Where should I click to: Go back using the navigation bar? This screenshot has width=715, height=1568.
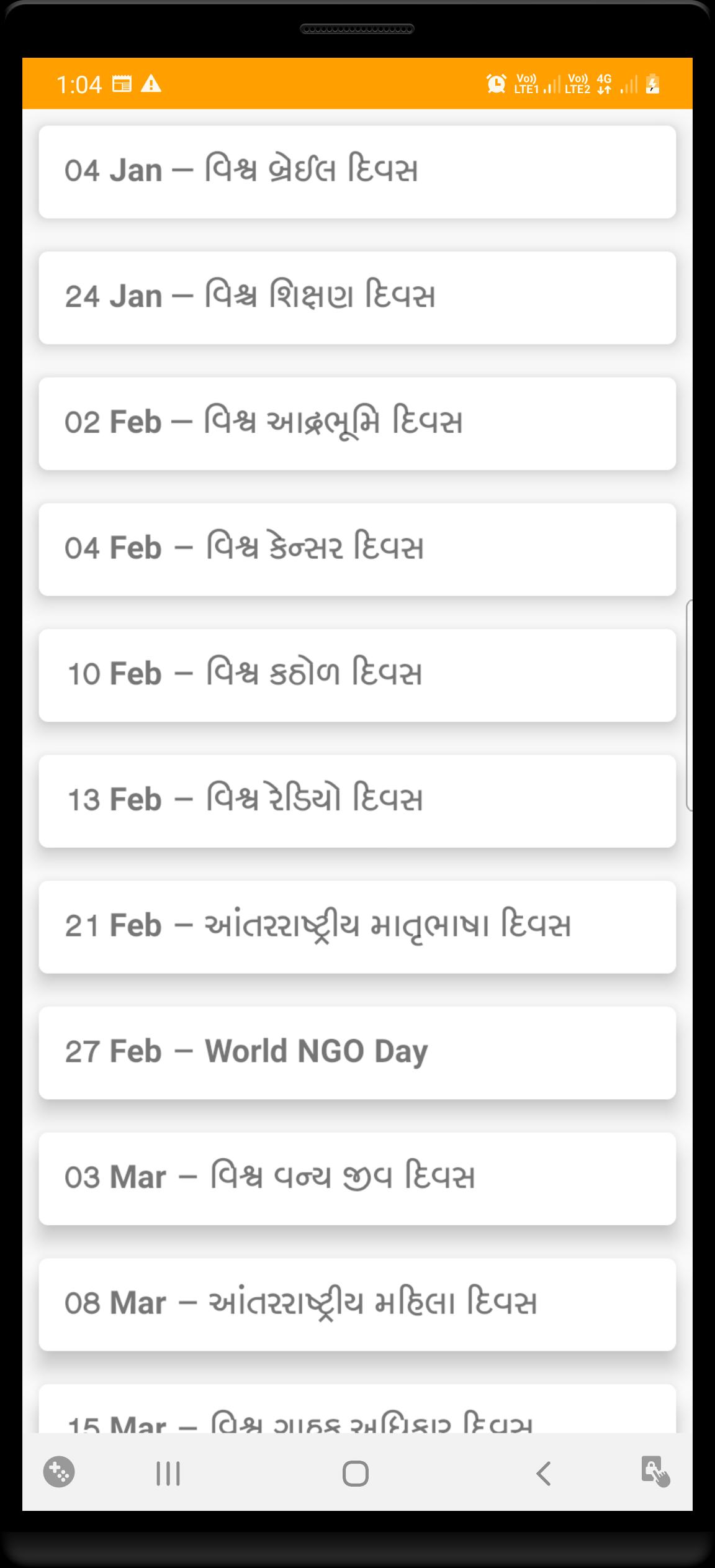click(x=544, y=1473)
